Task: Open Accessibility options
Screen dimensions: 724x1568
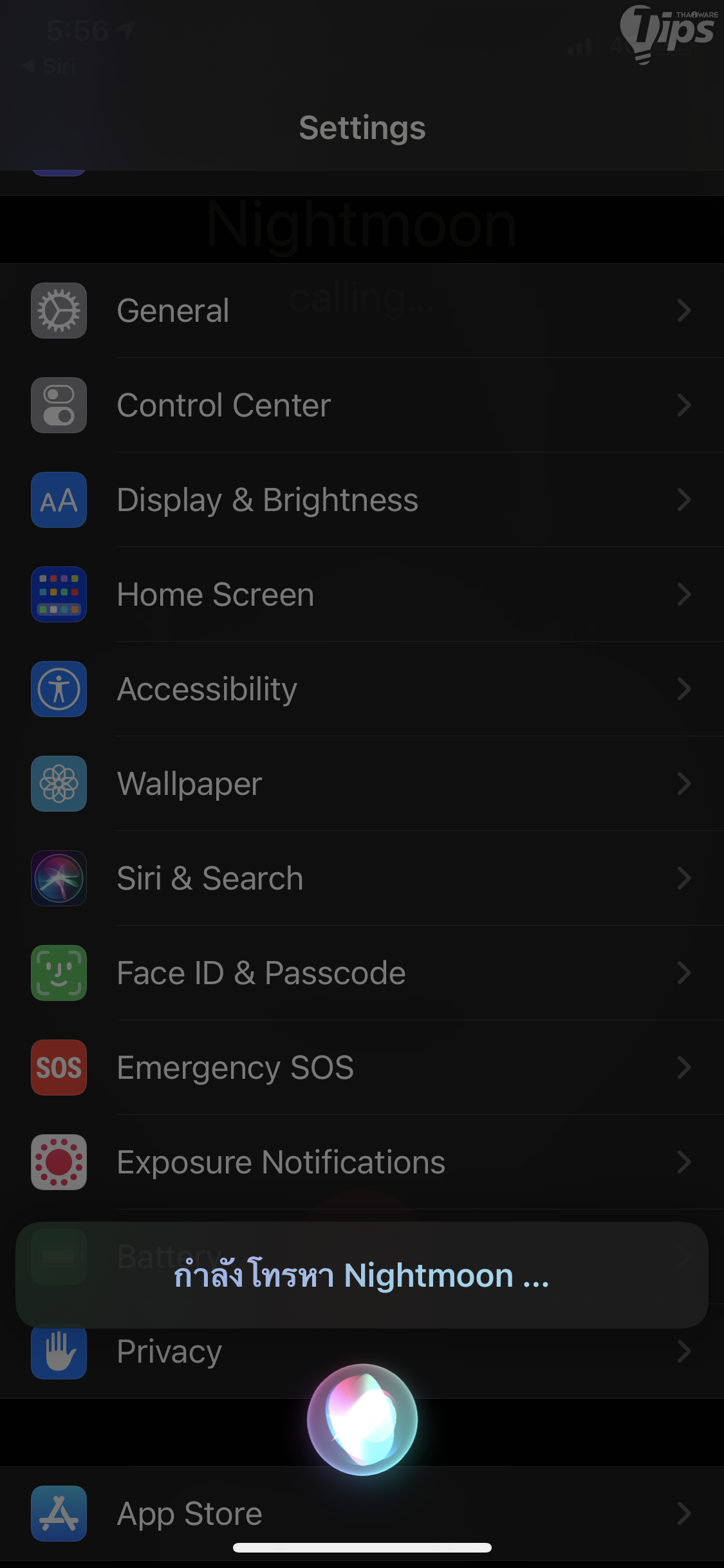Action: click(x=360, y=689)
